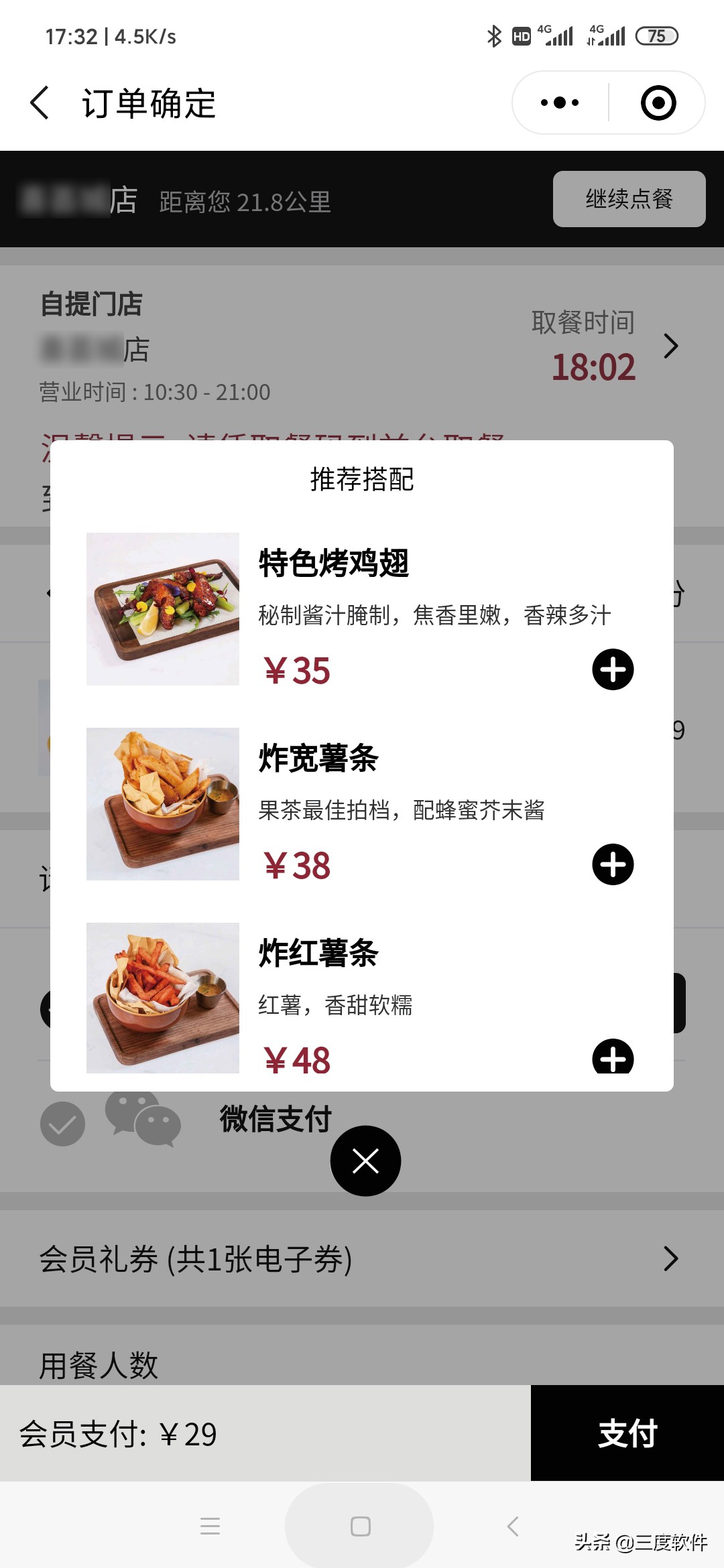Viewport: 724px width, 1568px height.
Task: Tap 支付 to pay the order
Action: pyautogui.click(x=625, y=1433)
